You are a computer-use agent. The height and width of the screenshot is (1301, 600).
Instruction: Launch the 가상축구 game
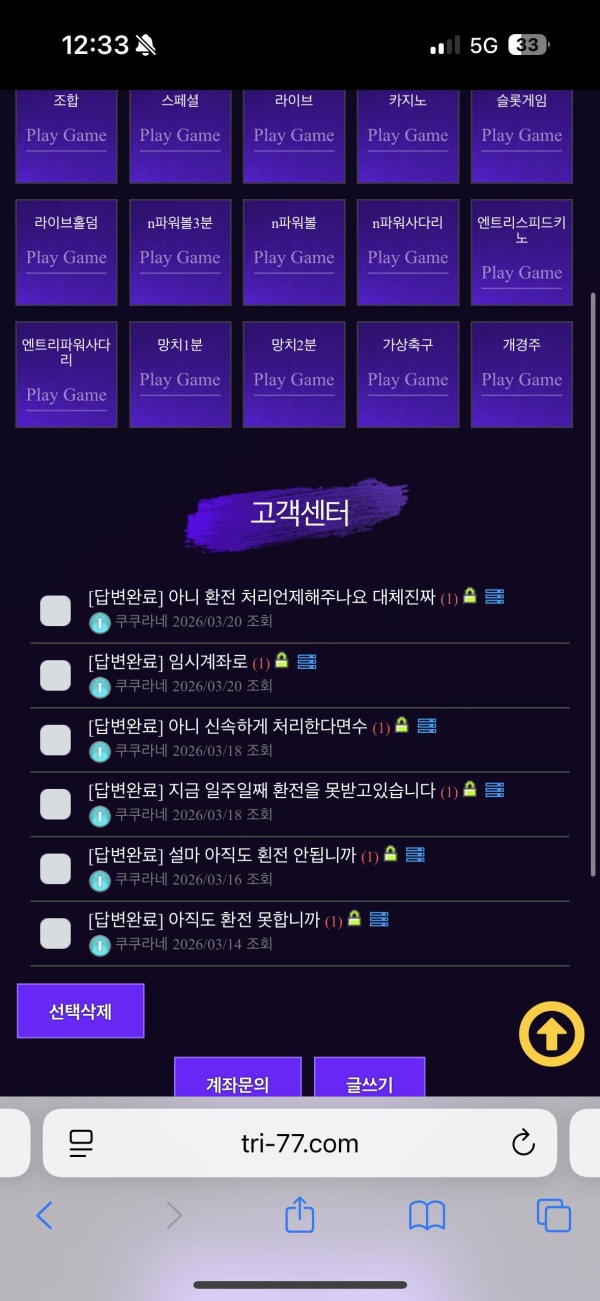407,374
